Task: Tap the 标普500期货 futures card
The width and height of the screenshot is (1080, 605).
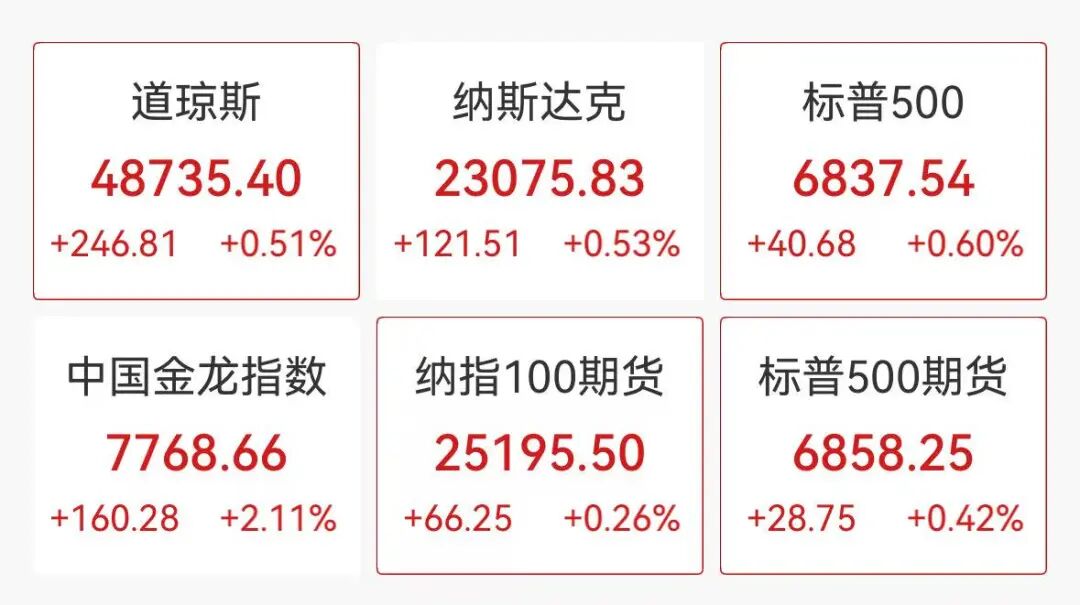Action: pyautogui.click(x=883, y=446)
